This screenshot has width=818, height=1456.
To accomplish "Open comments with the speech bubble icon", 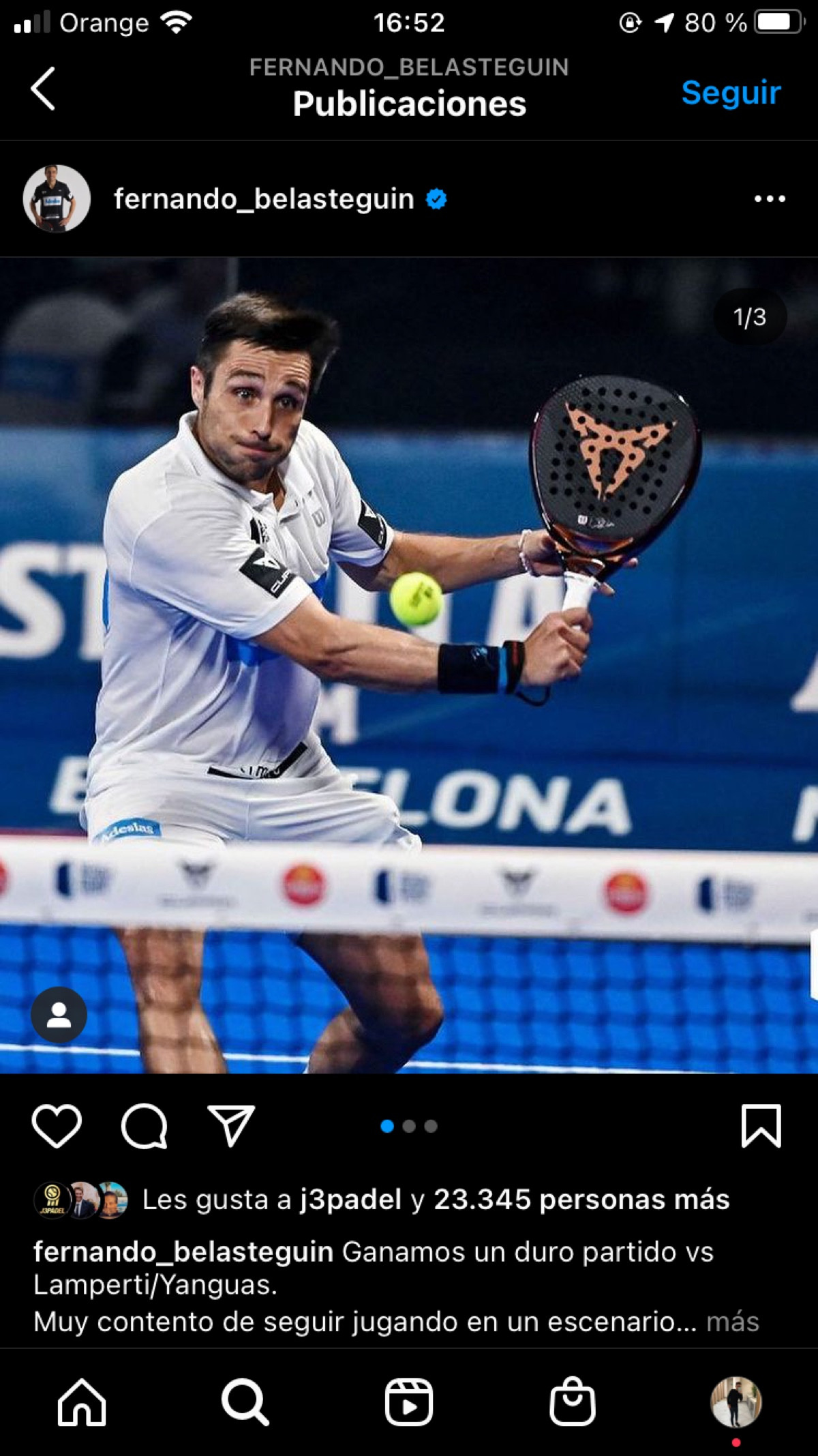I will tap(144, 1126).
